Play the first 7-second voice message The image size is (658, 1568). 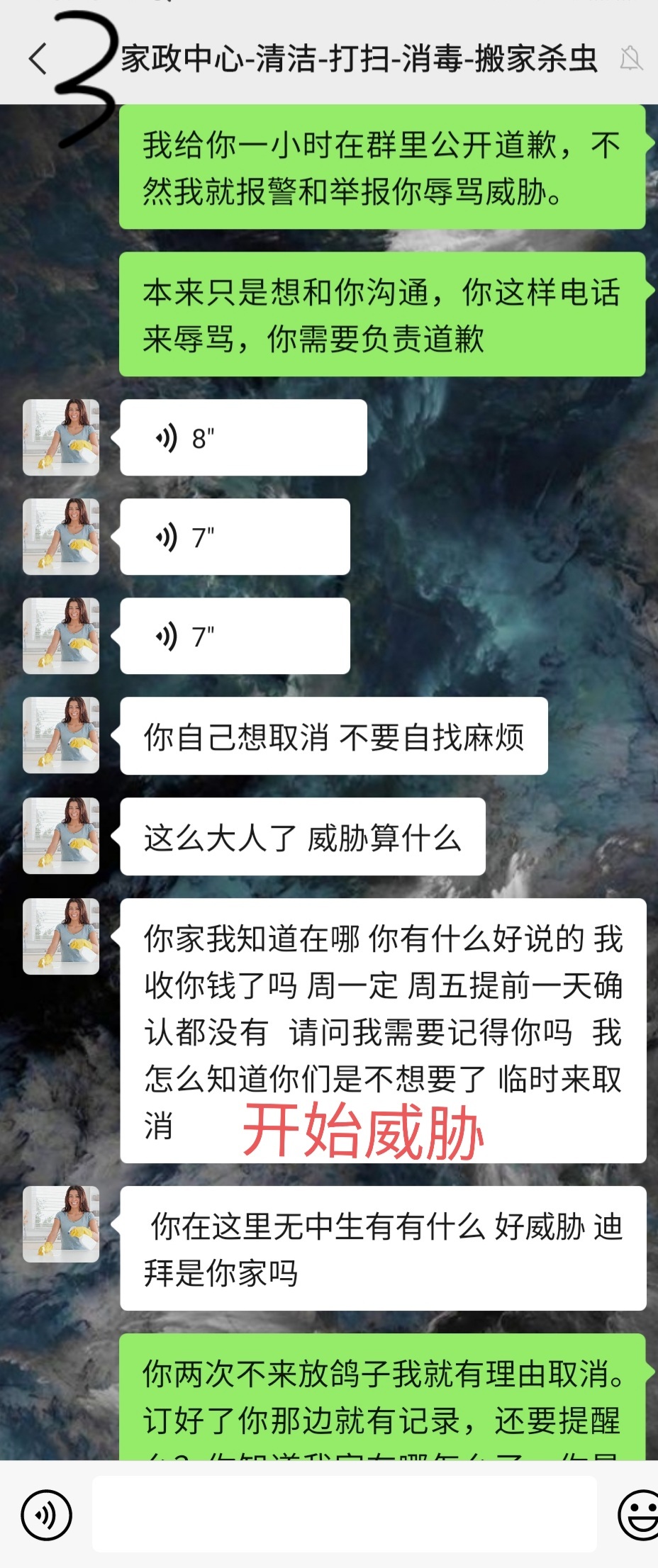234,537
